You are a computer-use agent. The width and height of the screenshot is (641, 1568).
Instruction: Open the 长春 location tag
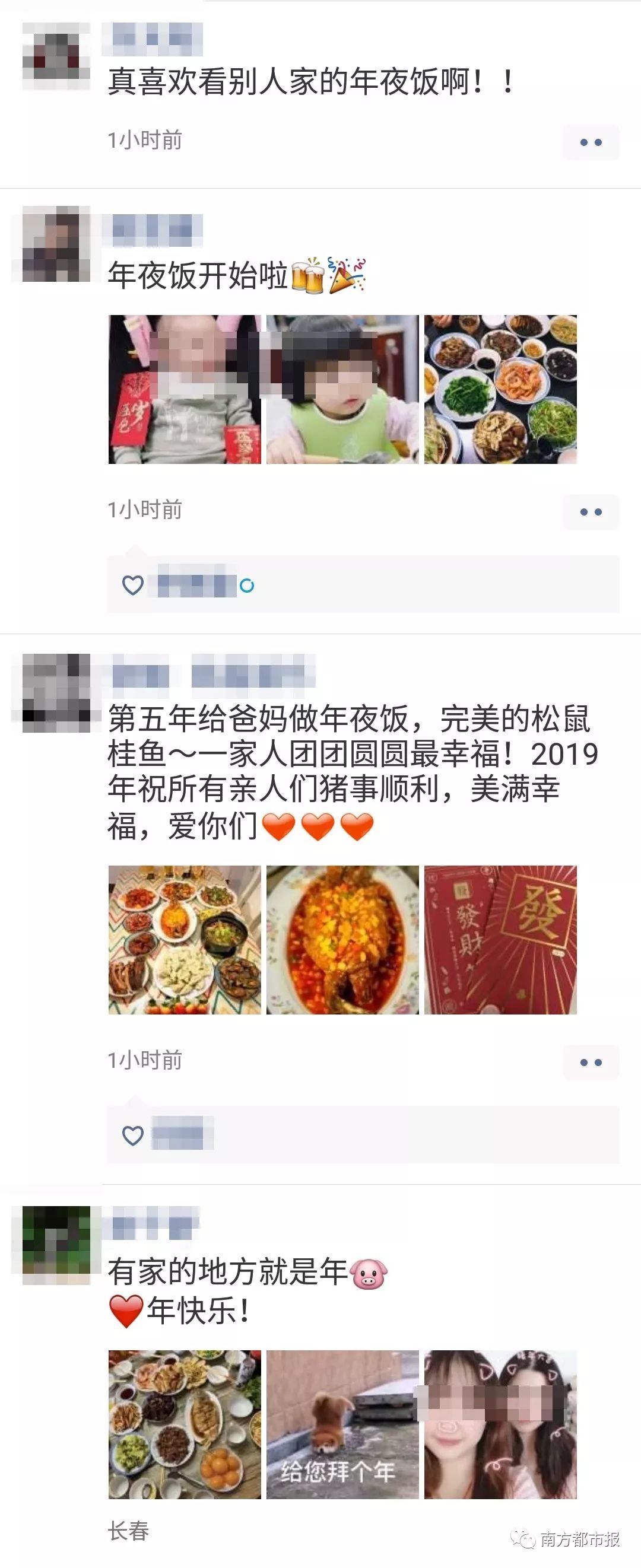point(128,1530)
